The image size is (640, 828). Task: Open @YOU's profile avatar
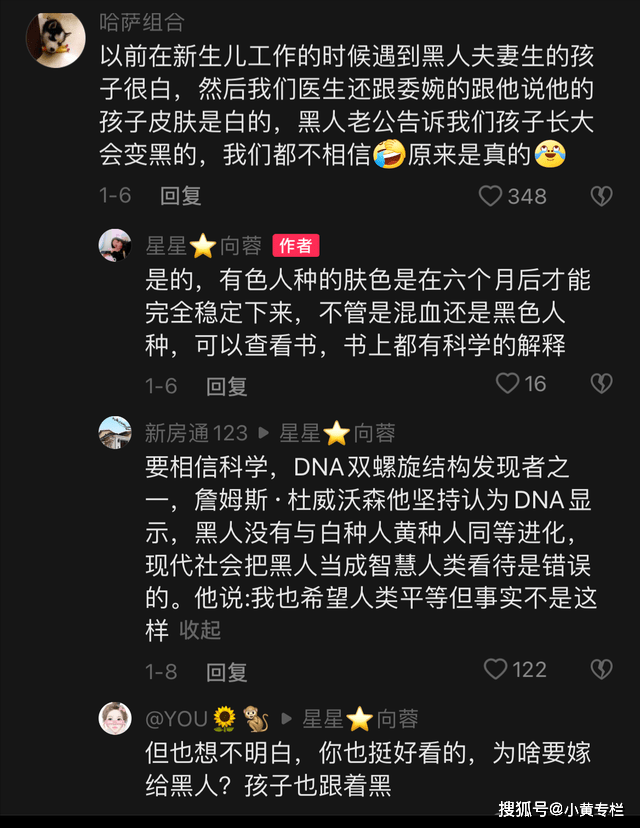[x=115, y=718]
